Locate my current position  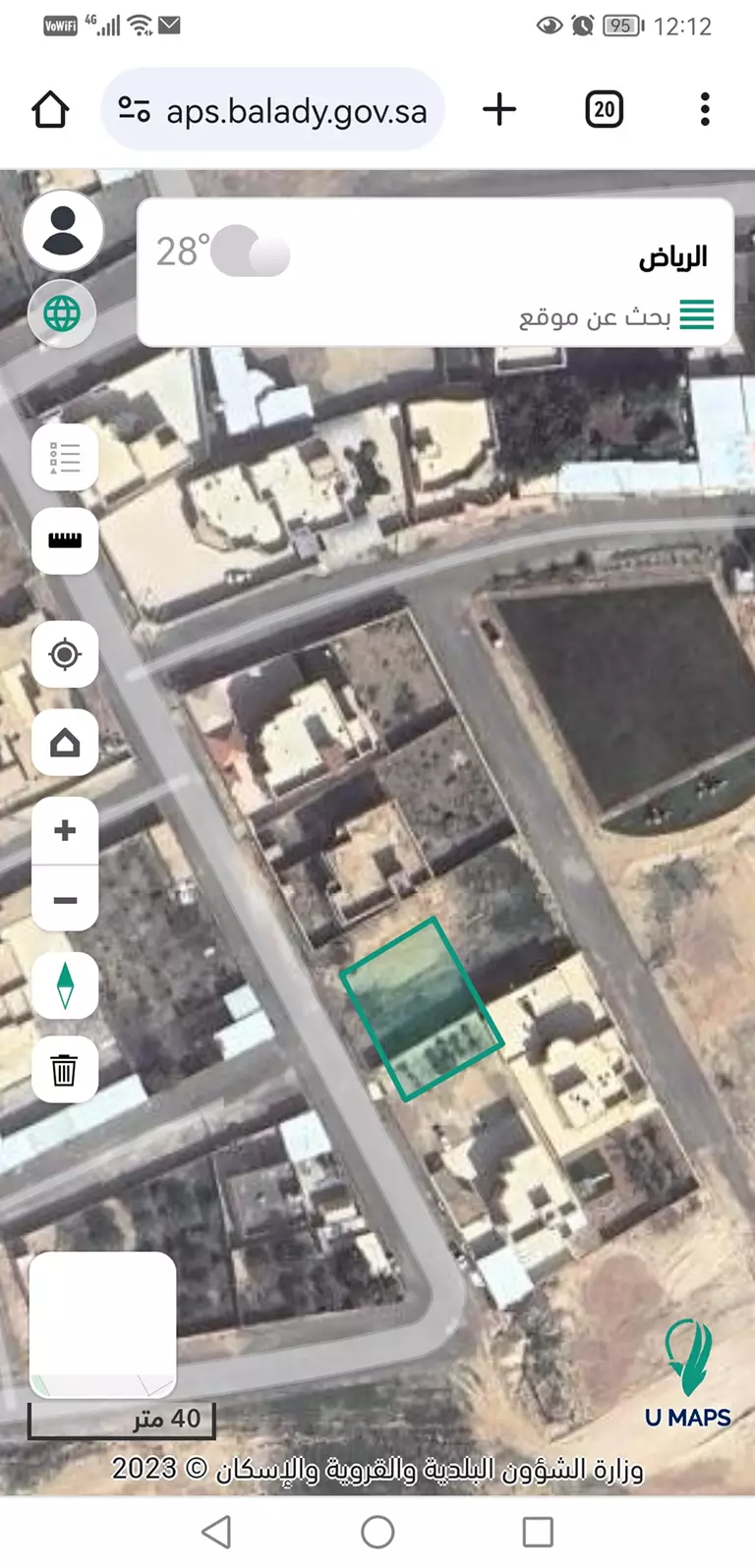coord(65,654)
